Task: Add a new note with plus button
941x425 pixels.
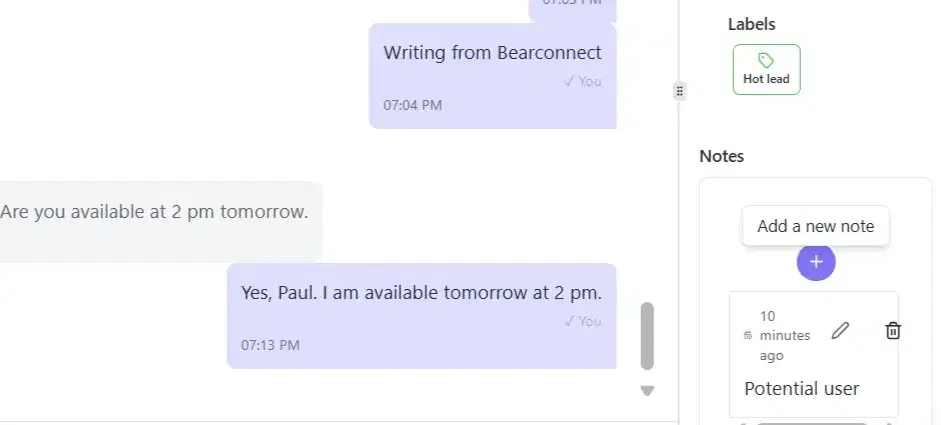Action: 816,261
